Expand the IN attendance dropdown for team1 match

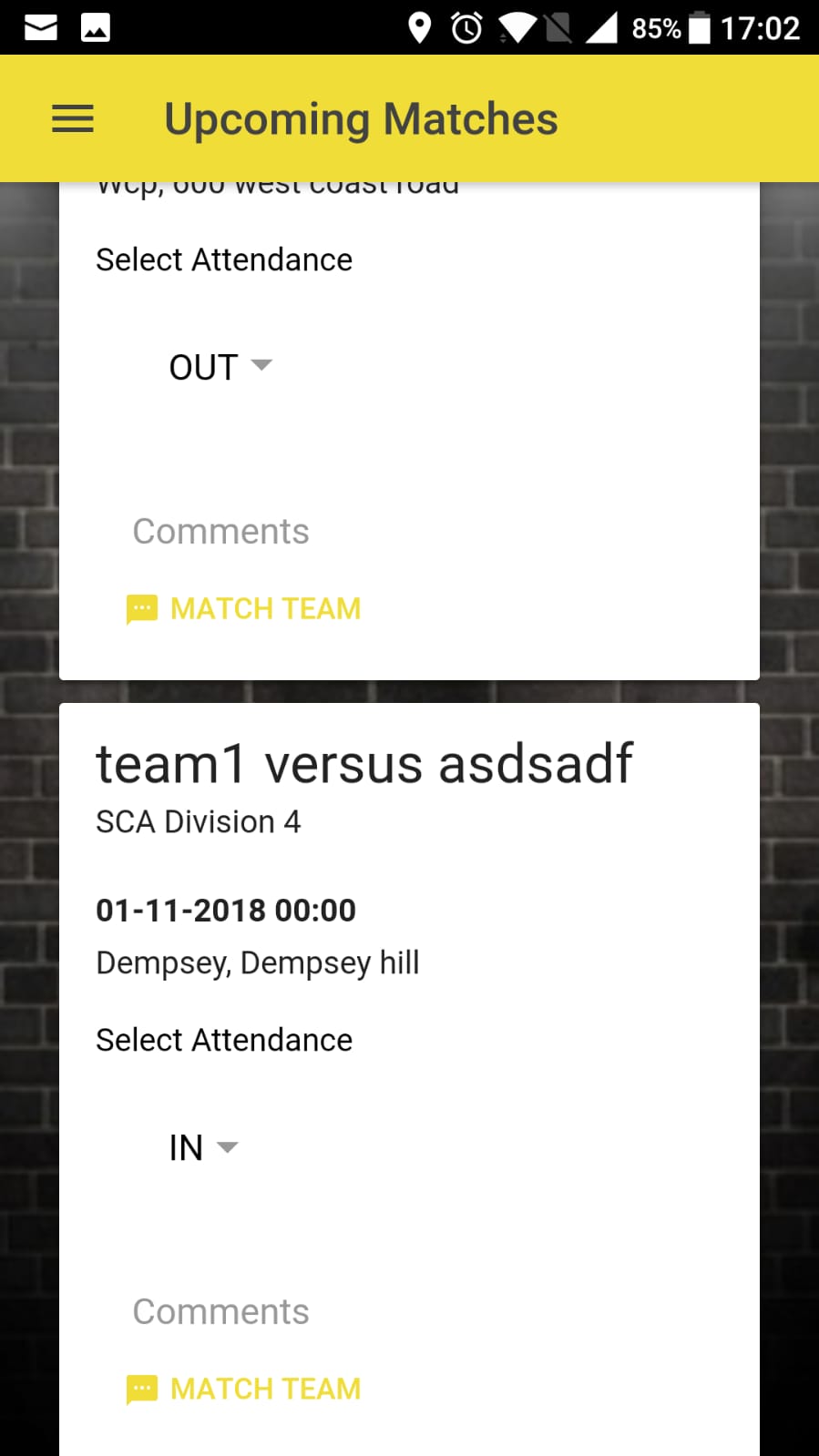(204, 1147)
